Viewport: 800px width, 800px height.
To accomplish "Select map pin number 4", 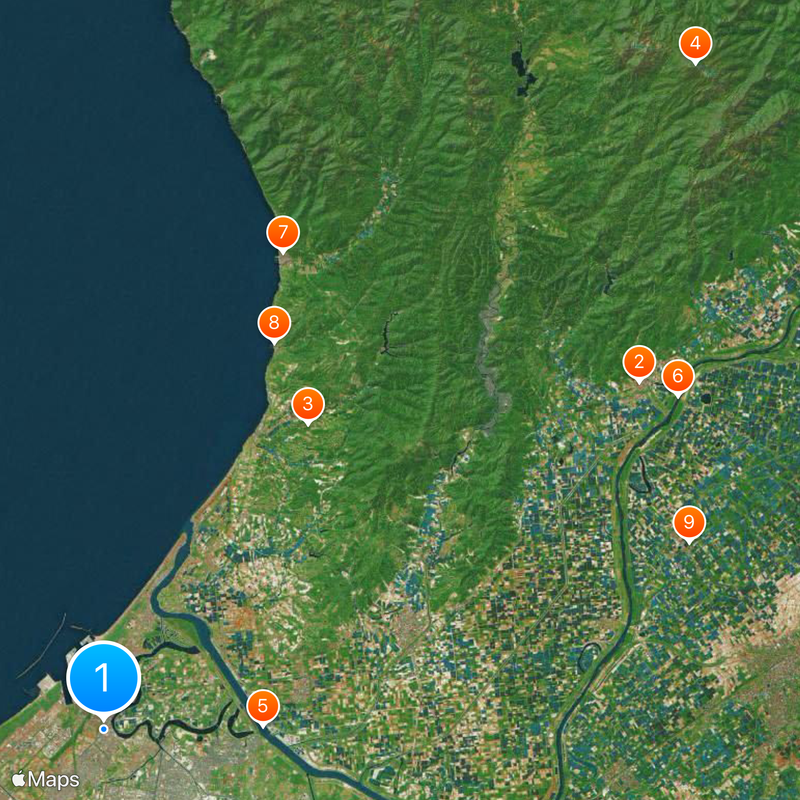I will (695, 44).
